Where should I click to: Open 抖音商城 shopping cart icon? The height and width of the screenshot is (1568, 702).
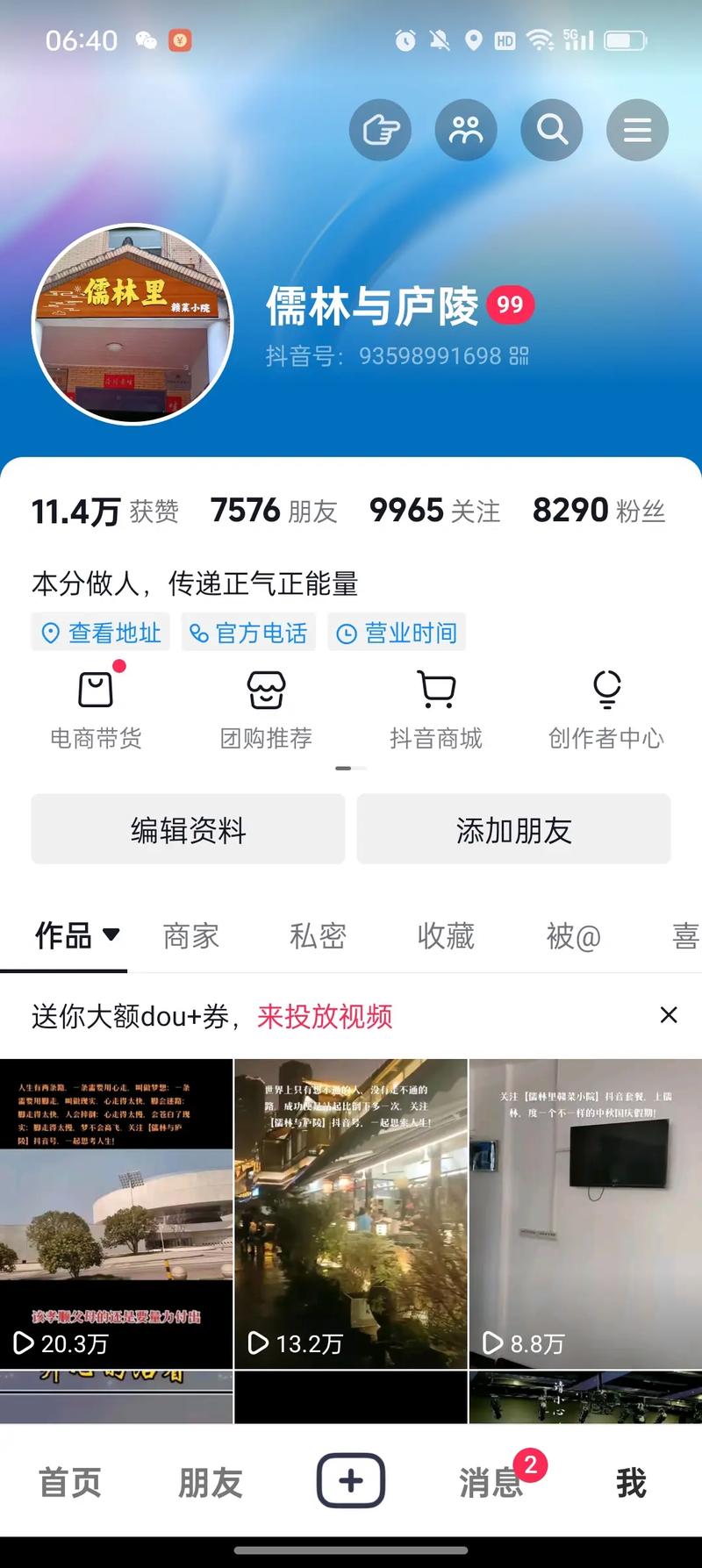coord(437,690)
